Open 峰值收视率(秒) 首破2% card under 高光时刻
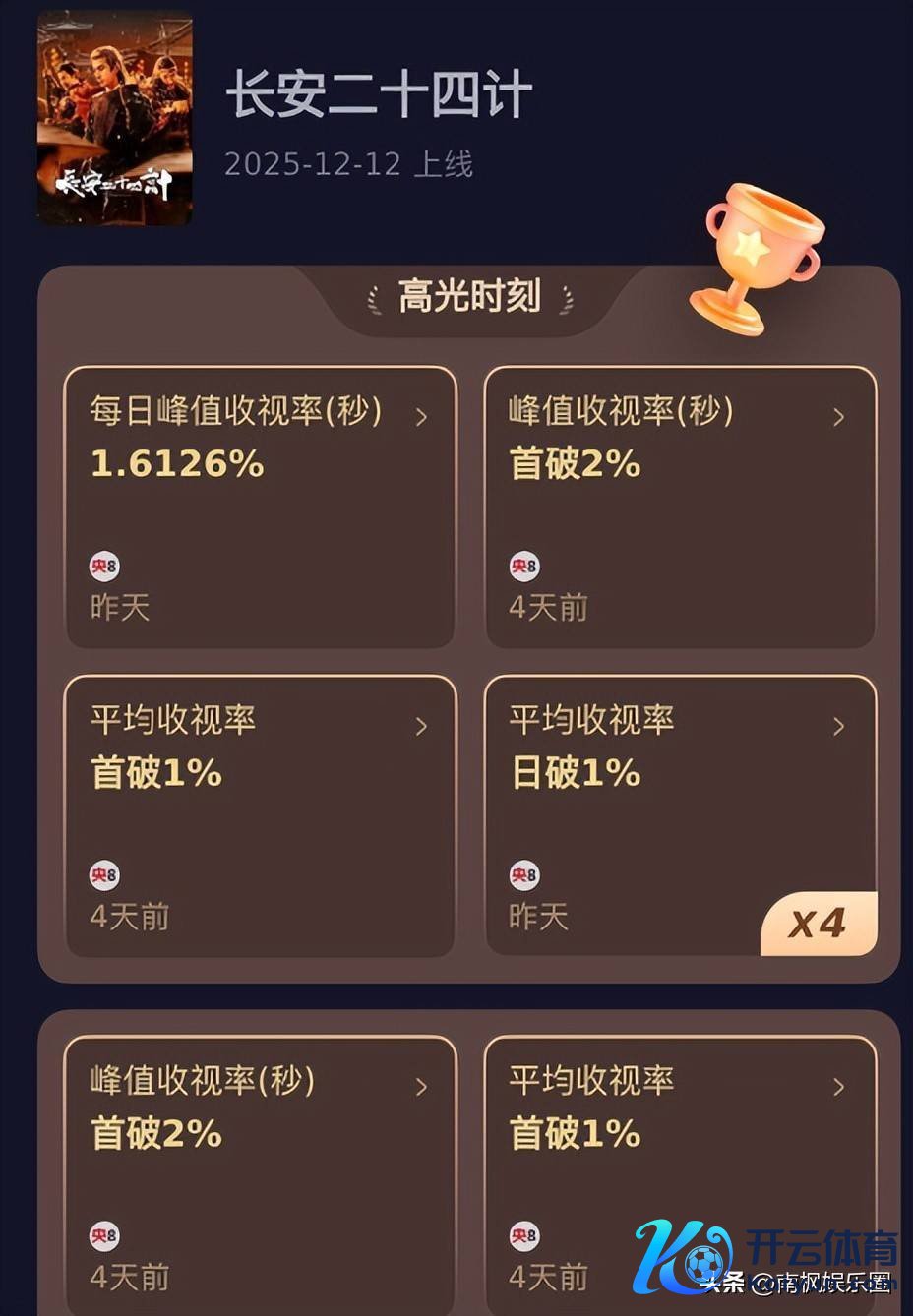The width and height of the screenshot is (913, 1316). [x=680, y=507]
